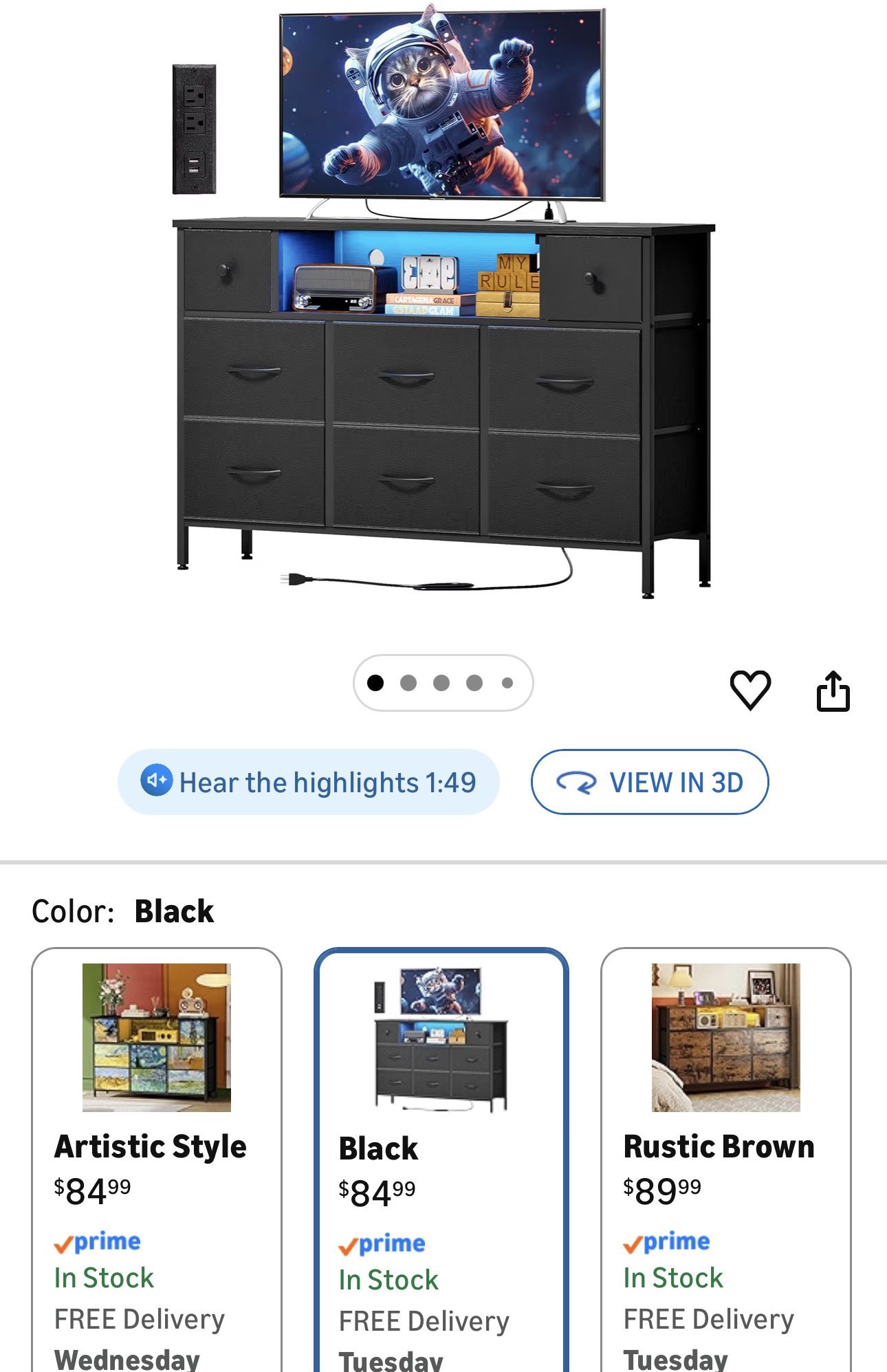Open the View in 3D mode
This screenshot has height=1372, width=887.
[x=649, y=782]
